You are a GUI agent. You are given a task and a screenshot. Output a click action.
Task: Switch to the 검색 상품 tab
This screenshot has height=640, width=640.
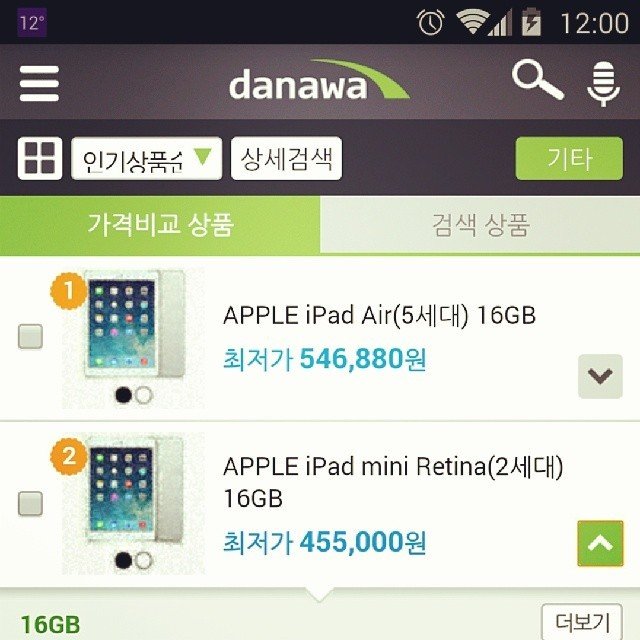coord(480,225)
